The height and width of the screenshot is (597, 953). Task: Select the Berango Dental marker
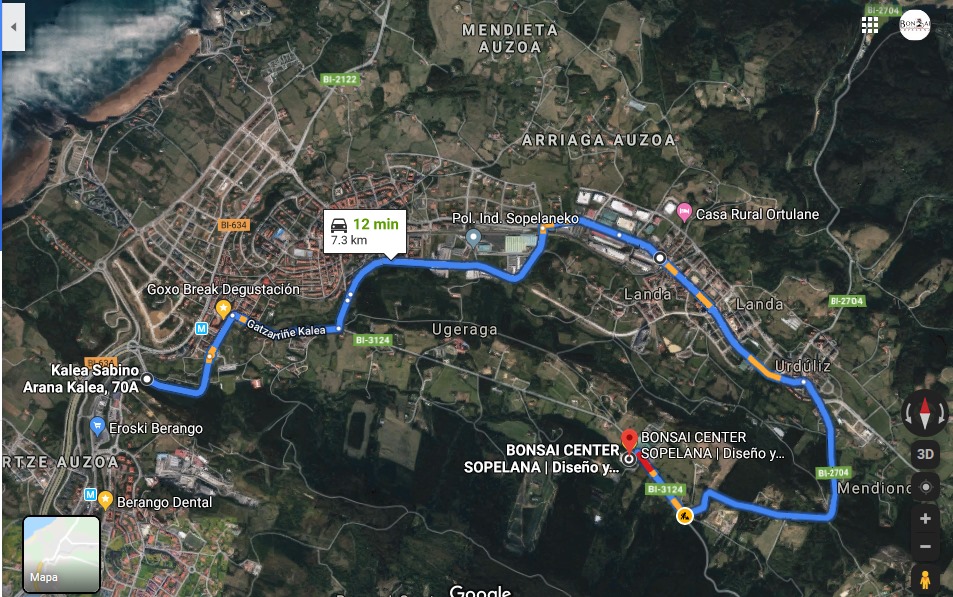(105, 498)
